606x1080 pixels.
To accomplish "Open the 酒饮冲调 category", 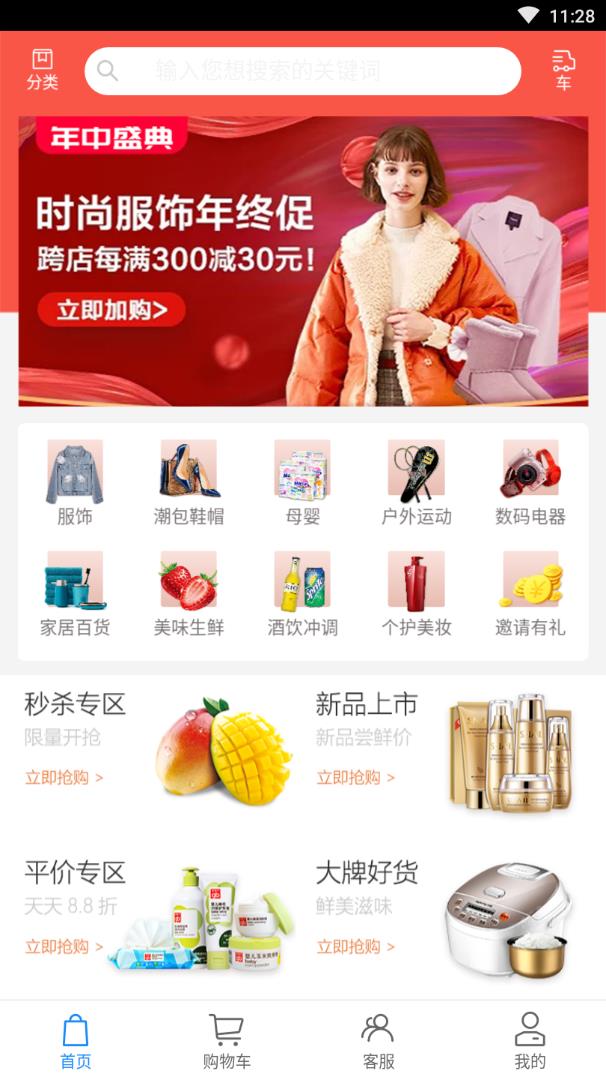I will pos(302,594).
